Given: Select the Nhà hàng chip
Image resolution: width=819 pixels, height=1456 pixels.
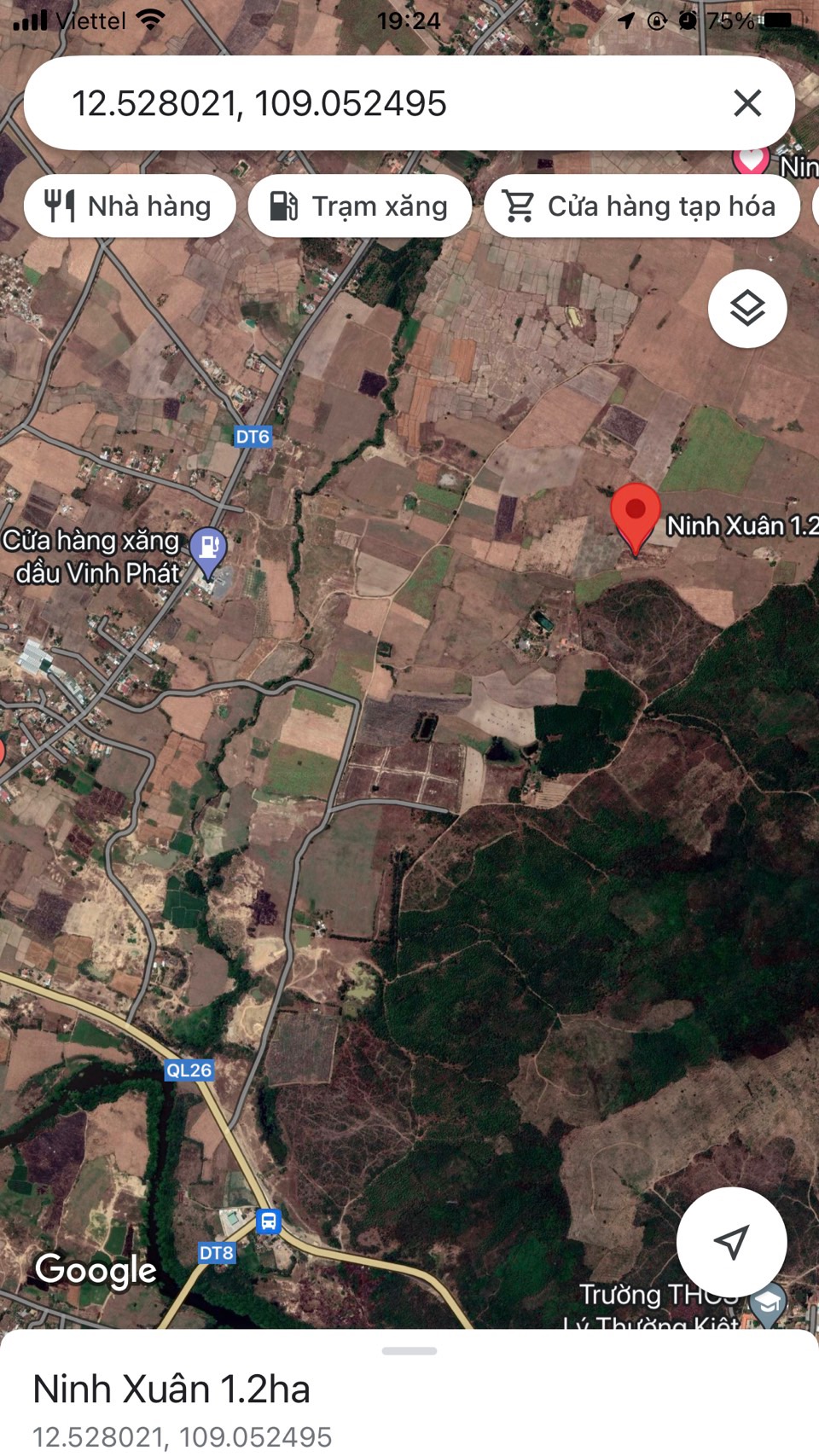Looking at the screenshot, I should [130, 206].
